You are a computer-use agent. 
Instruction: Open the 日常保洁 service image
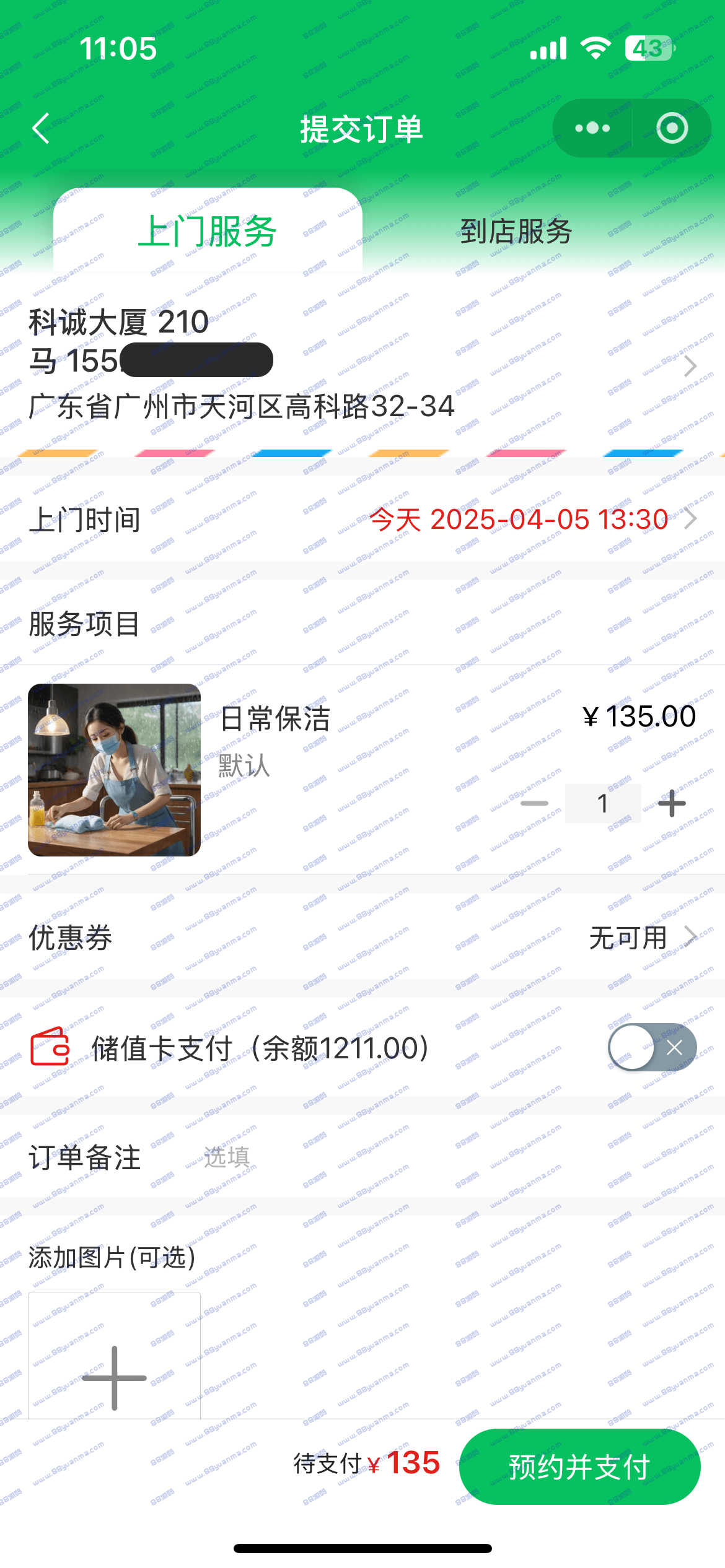tap(115, 770)
